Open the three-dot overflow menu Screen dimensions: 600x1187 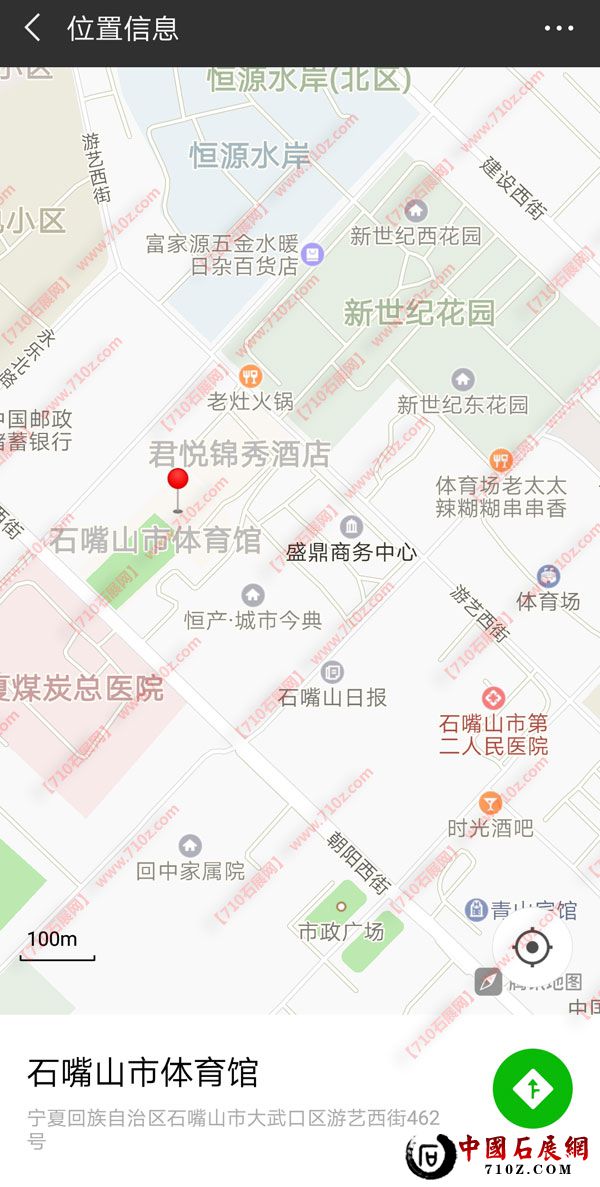(559, 28)
